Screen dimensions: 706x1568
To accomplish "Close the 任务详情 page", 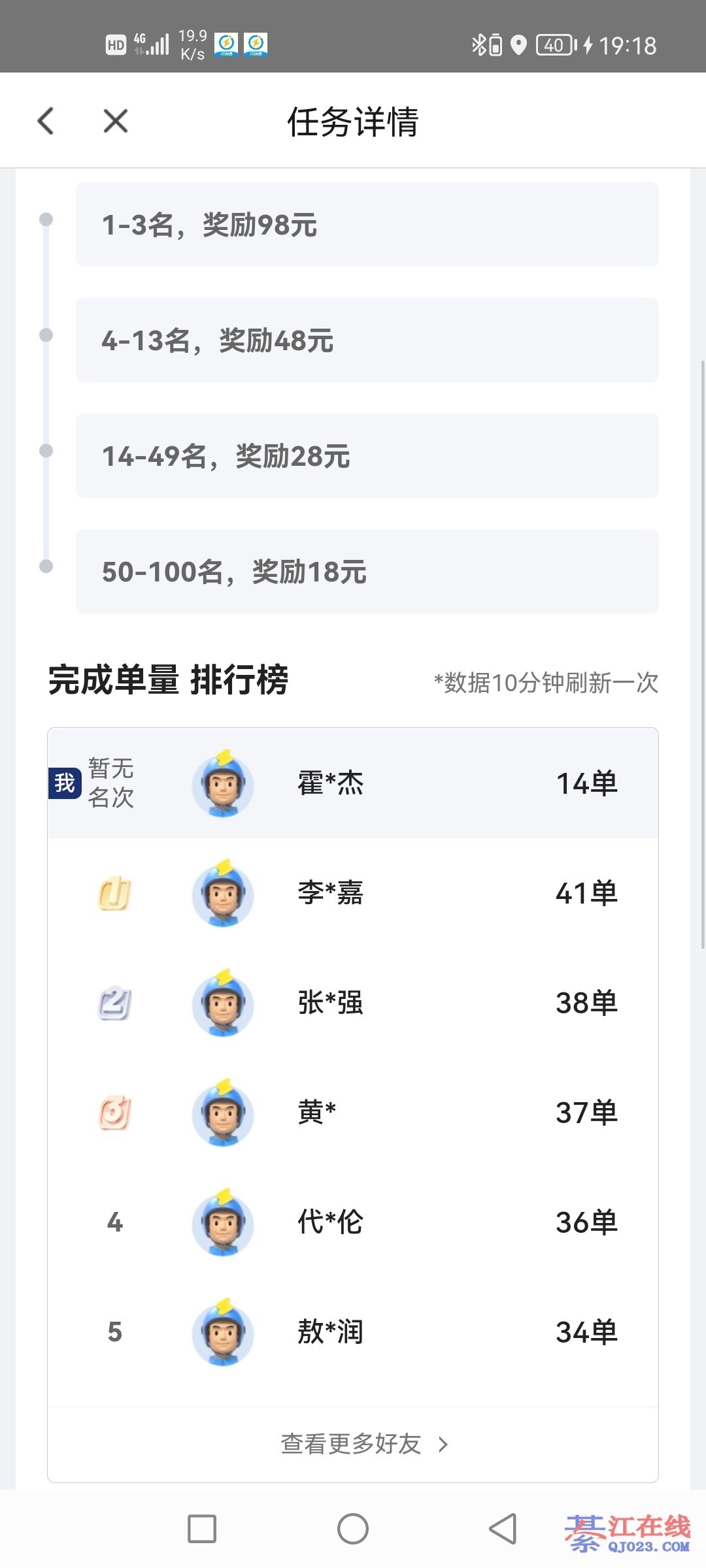I will [116, 121].
